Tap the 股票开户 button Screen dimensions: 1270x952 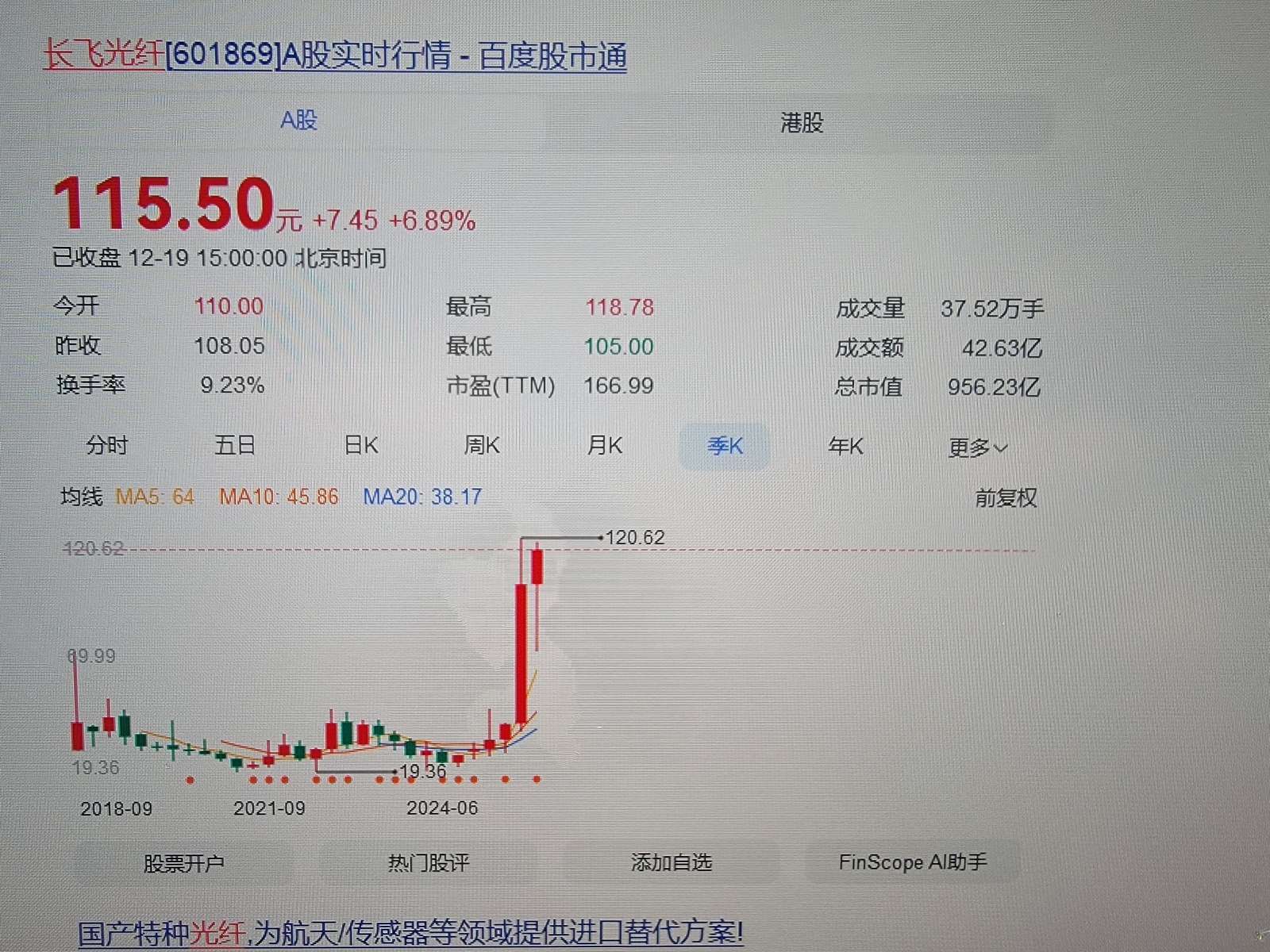[184, 863]
